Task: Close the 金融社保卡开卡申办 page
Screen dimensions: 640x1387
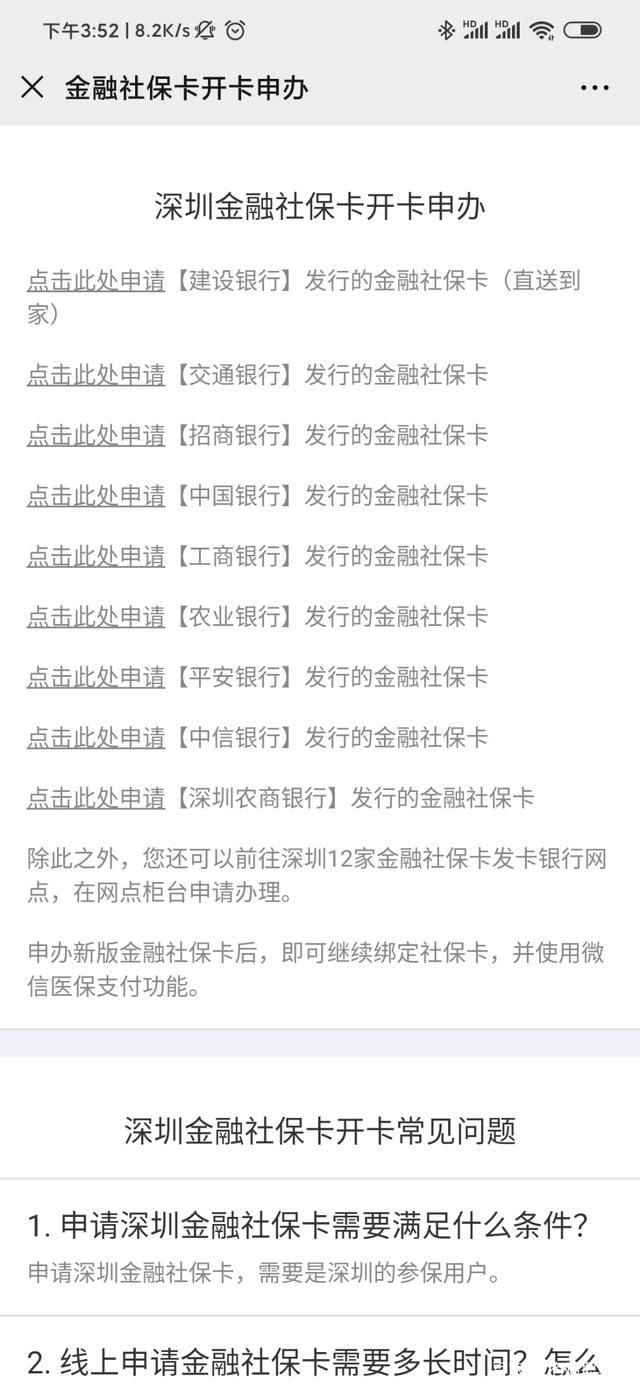Action: (x=32, y=87)
